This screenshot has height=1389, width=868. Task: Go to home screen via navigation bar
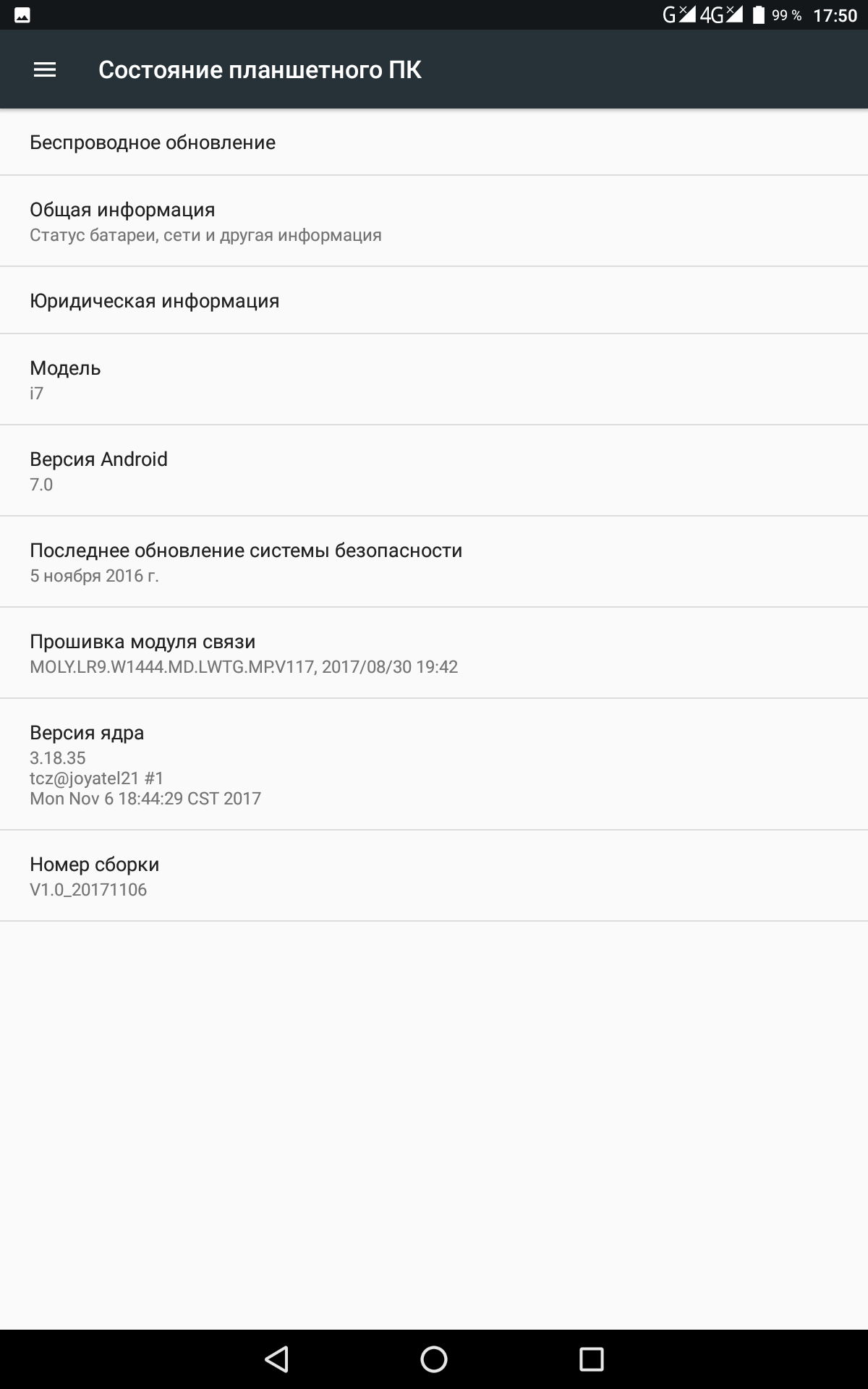pyautogui.click(x=434, y=1359)
